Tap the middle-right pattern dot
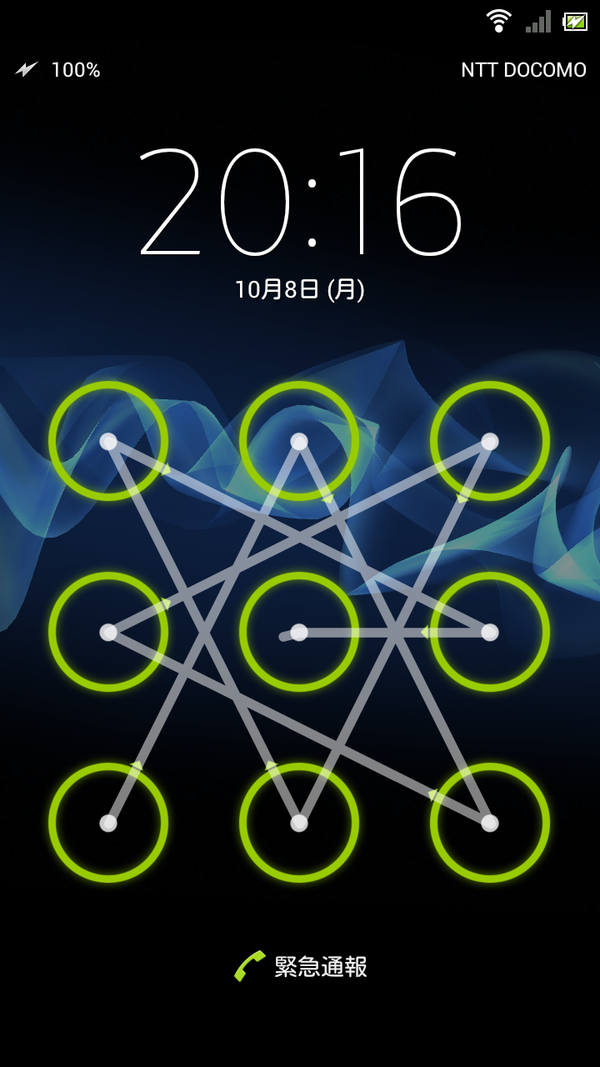The height and width of the screenshot is (1067, 600). 490,632
